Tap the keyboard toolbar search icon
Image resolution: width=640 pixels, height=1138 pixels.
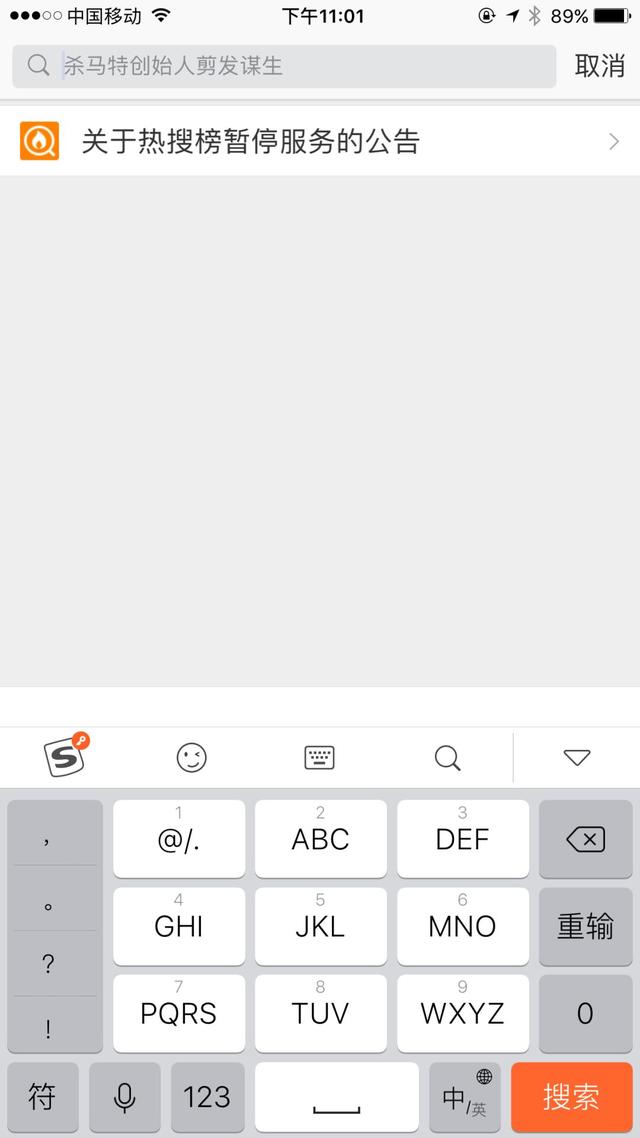[447, 758]
